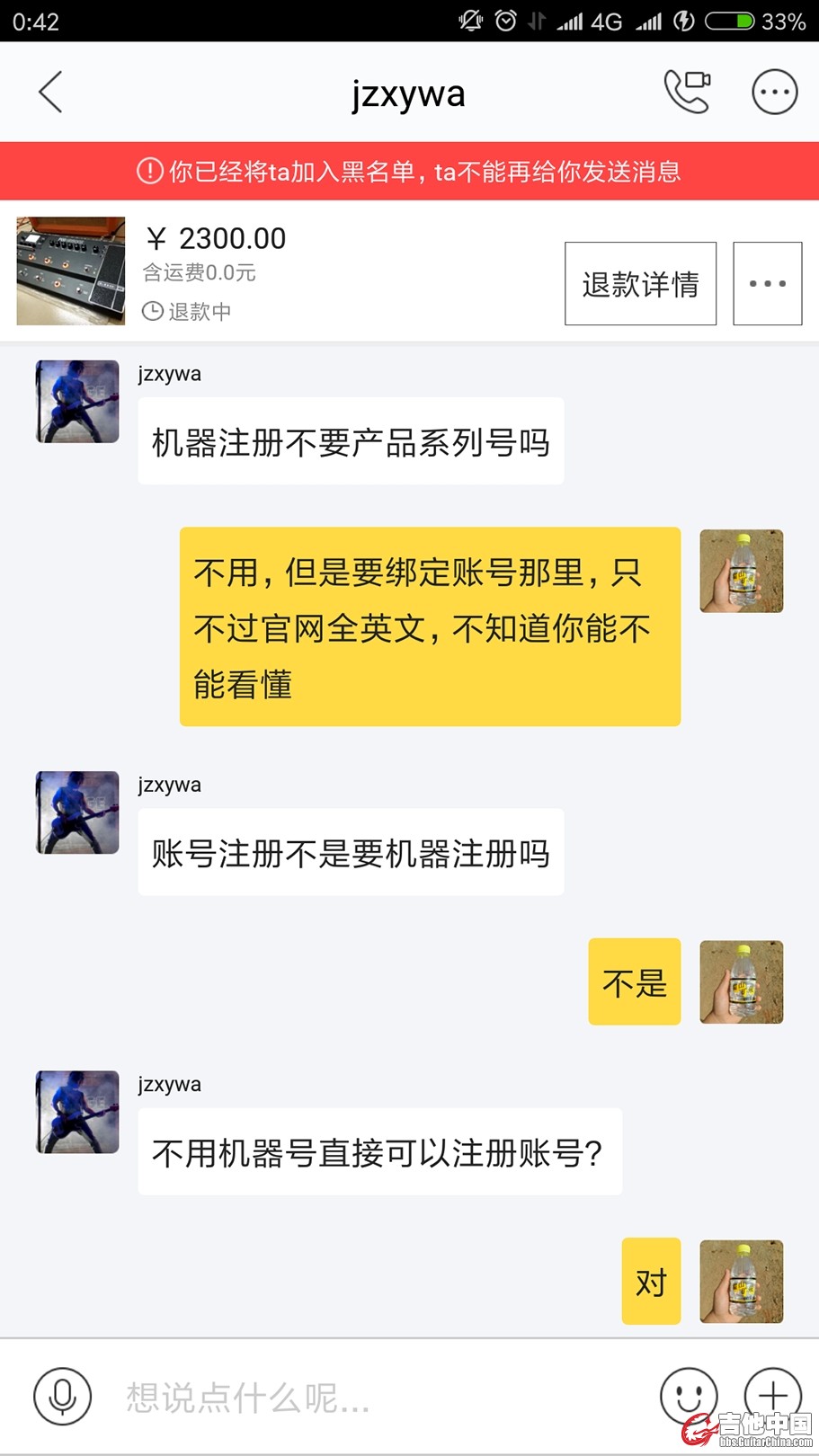819x1456 pixels.
Task: Open my avatar beside the 不是 reply
Action: pos(741,982)
